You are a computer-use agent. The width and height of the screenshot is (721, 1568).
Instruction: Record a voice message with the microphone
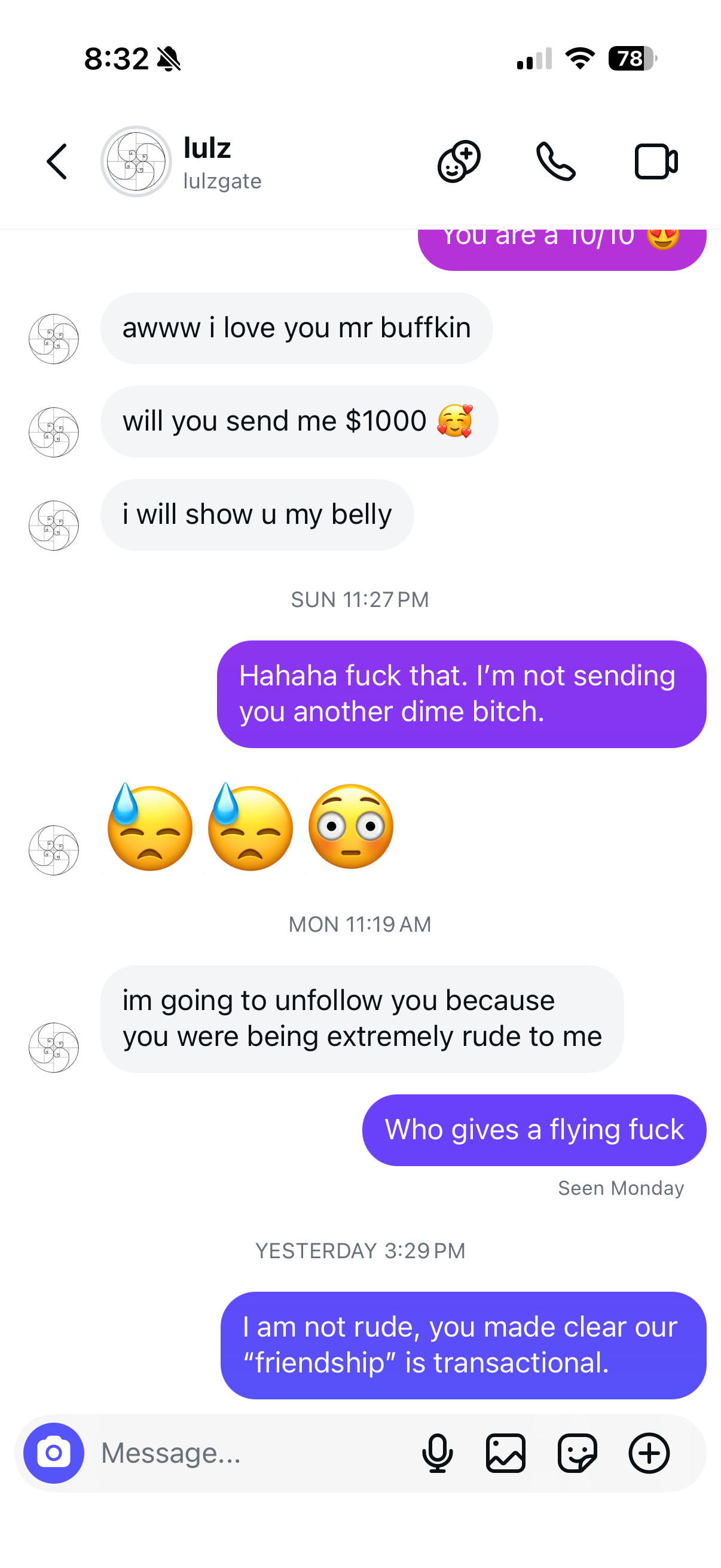click(437, 1453)
